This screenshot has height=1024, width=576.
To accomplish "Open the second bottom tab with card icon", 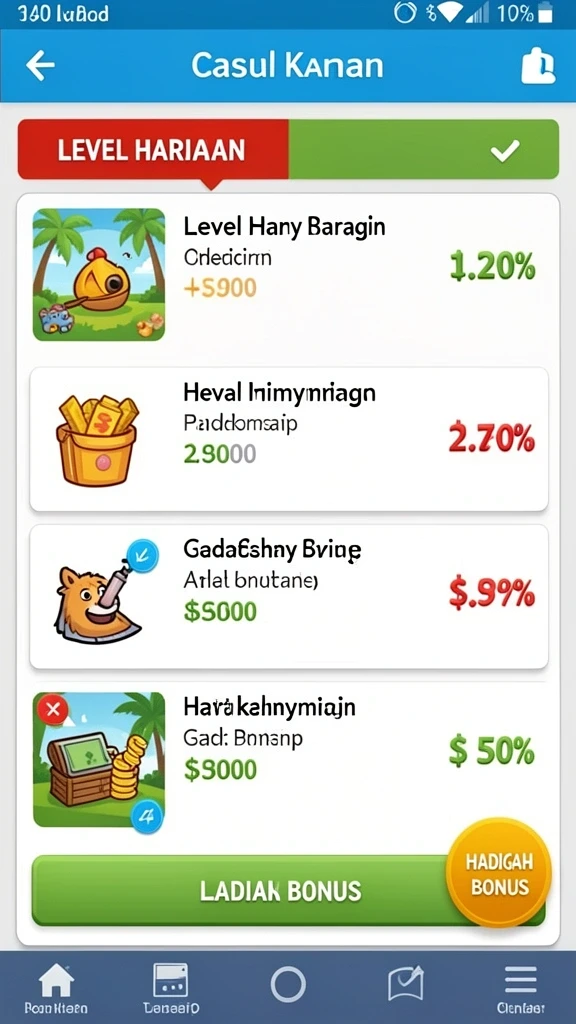I will [x=170, y=987].
